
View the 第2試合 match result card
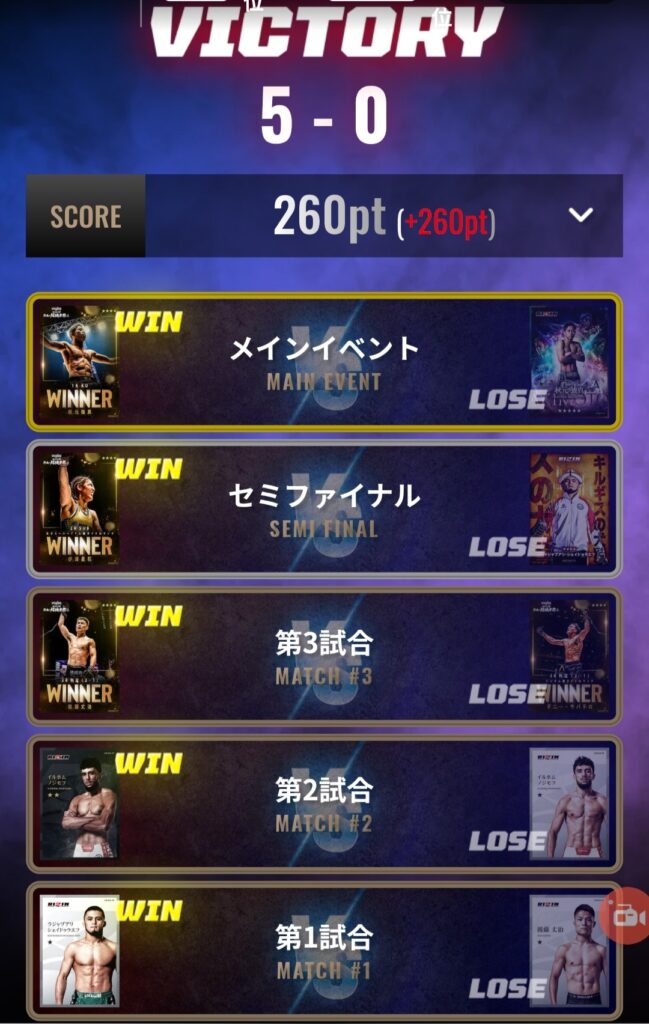point(324,804)
